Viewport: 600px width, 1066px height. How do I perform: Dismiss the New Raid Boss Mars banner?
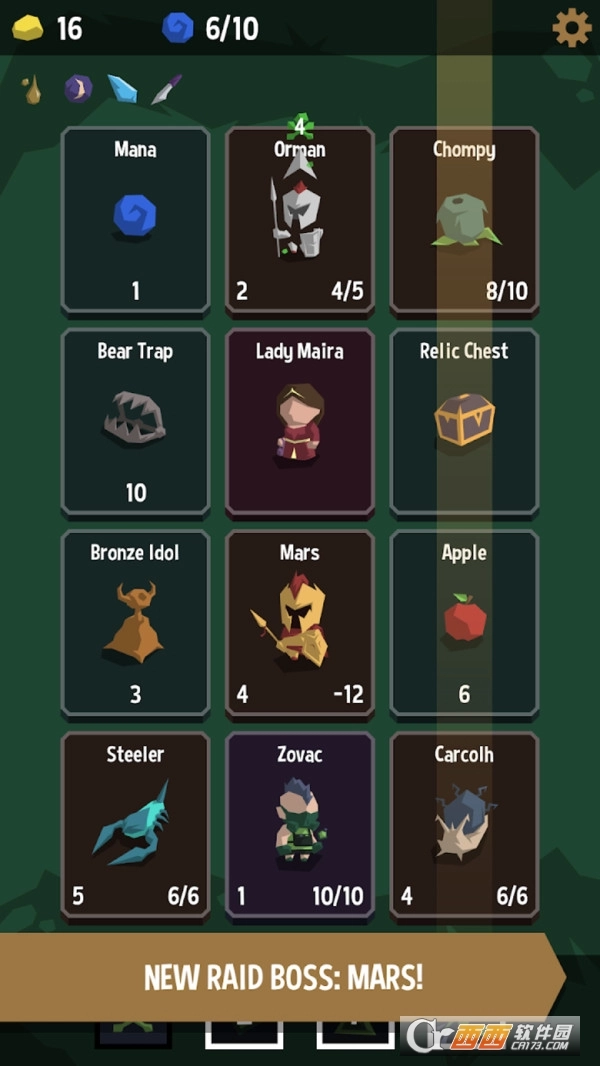click(283, 977)
